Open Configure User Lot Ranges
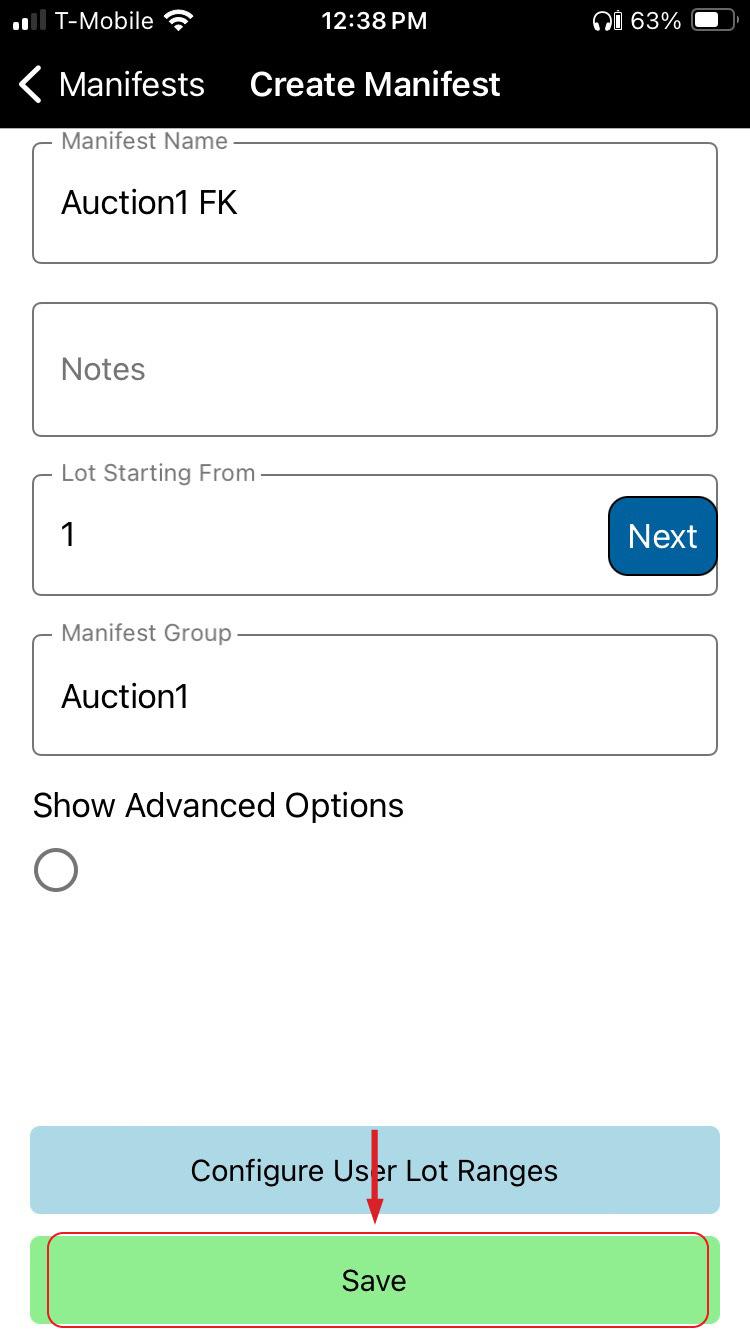This screenshot has height=1334, width=750. pyautogui.click(x=374, y=1170)
